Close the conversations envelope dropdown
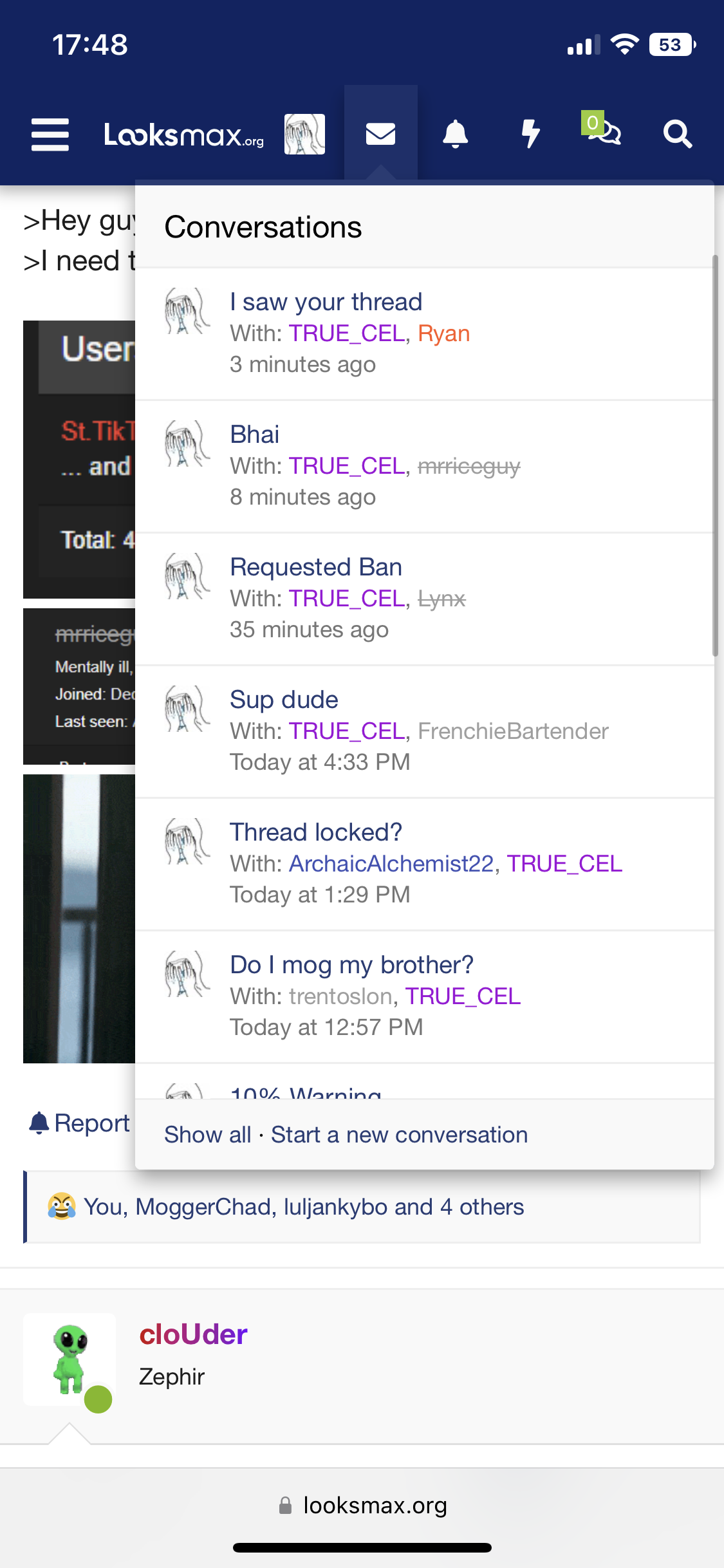Viewport: 724px width, 1568px height. coord(380,134)
